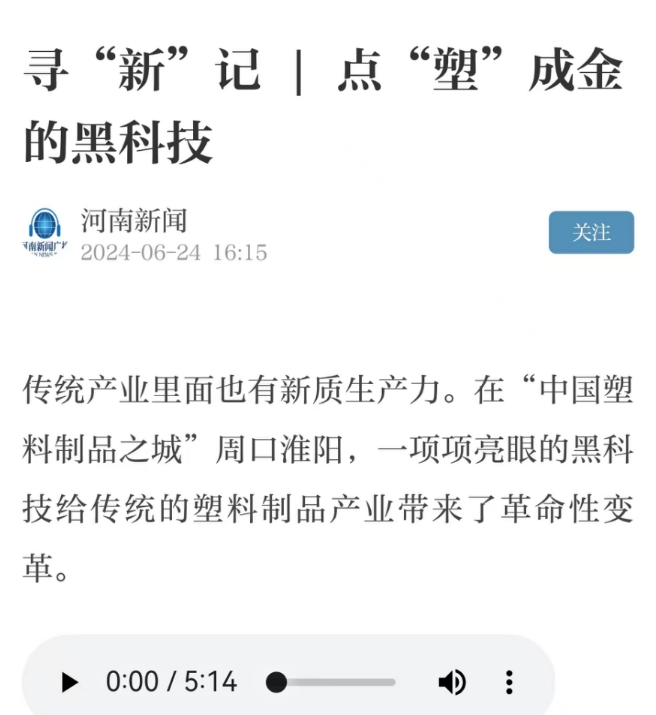
Task: Open the 河南新闻 publisher profile
Action: (134, 220)
